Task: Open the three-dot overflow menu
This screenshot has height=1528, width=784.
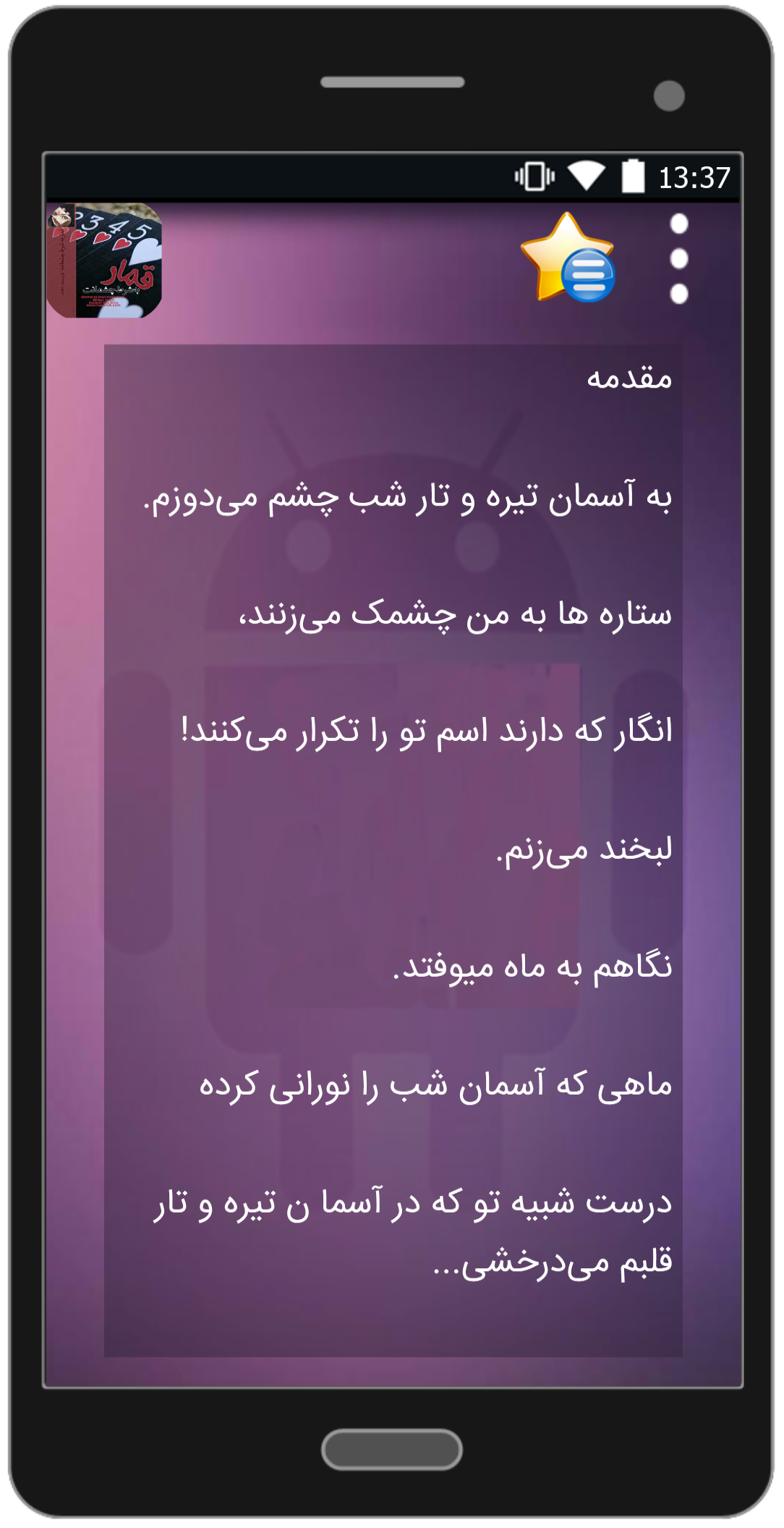Action: click(678, 259)
